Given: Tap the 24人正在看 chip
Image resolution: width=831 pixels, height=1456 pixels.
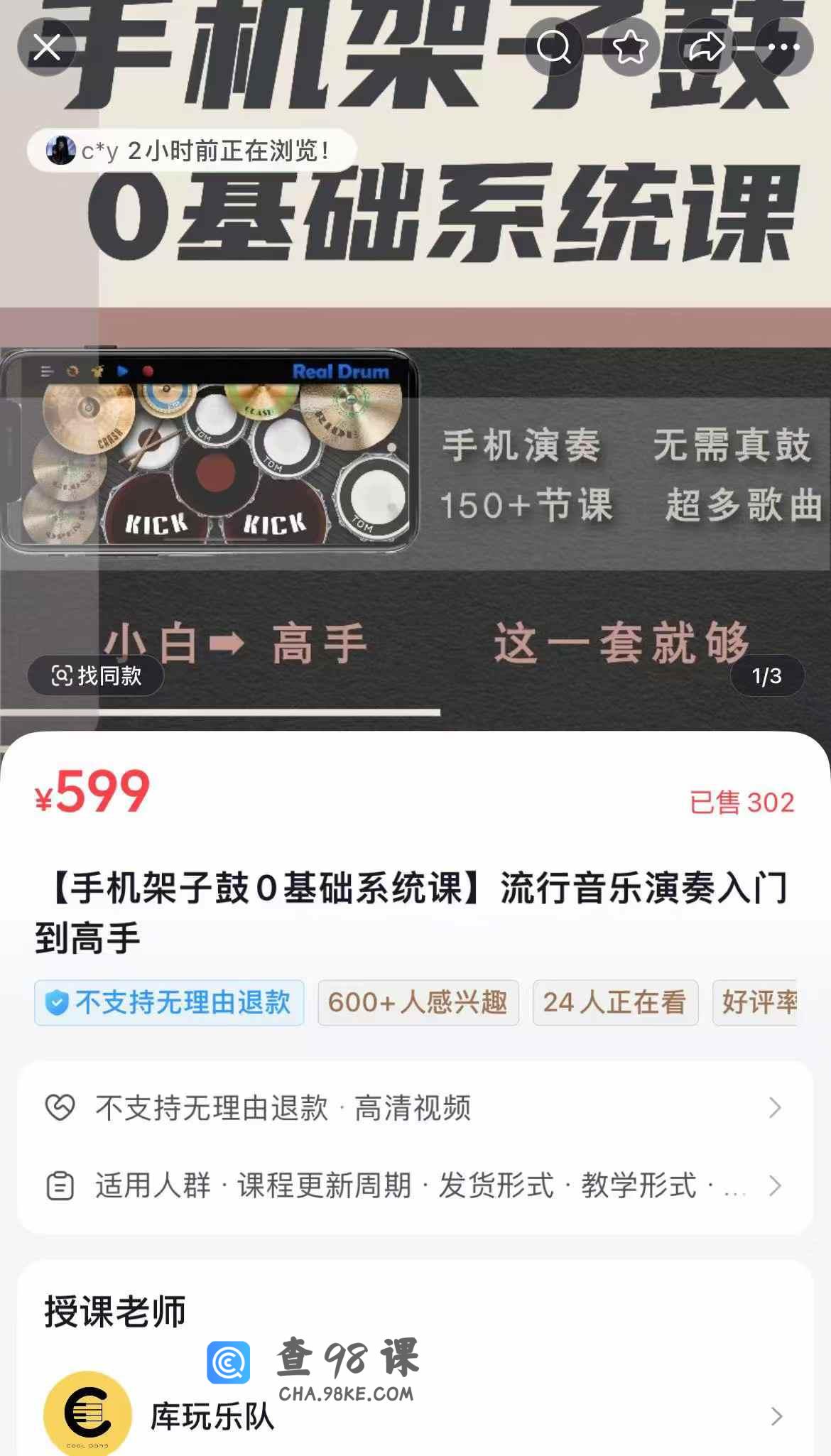Looking at the screenshot, I should click(615, 1002).
